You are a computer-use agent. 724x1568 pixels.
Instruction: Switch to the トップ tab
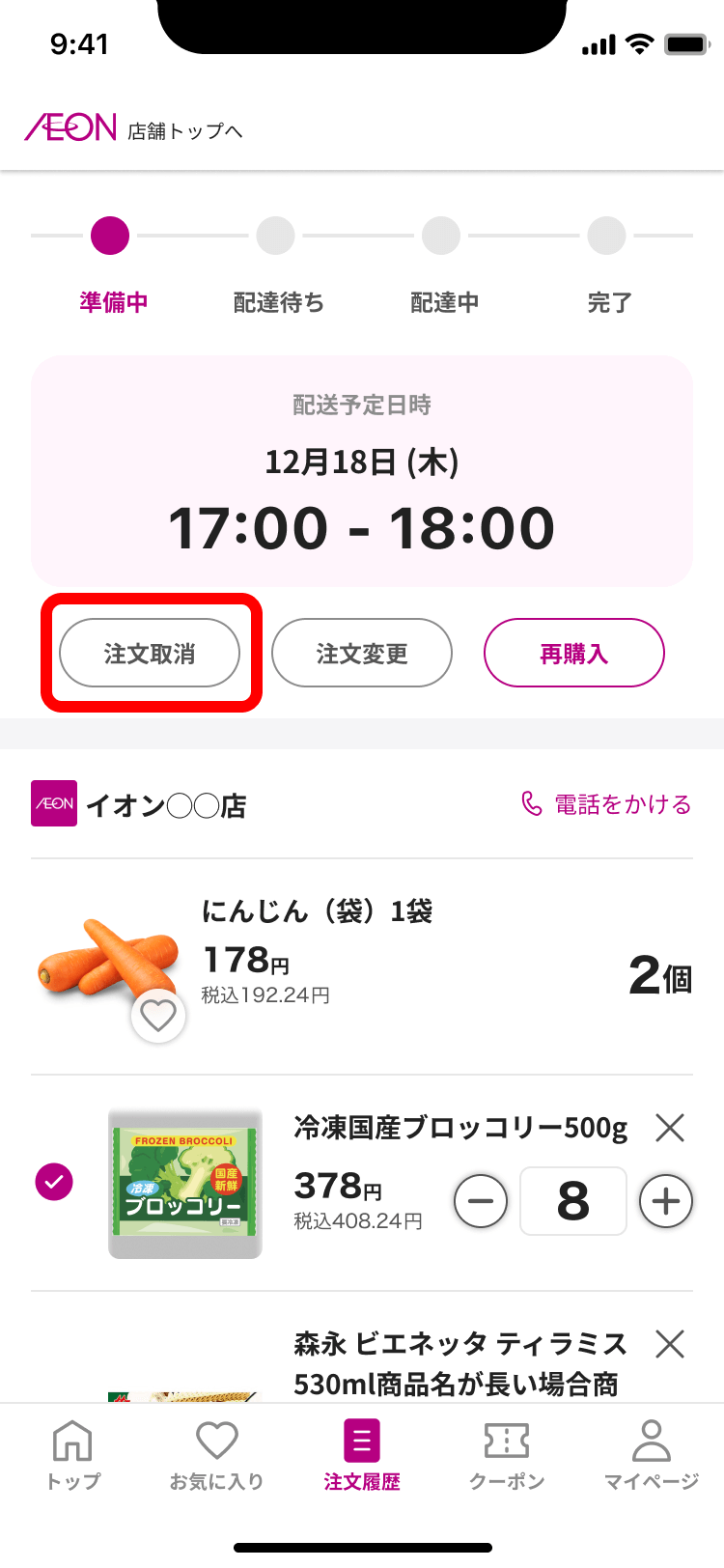72,1454
